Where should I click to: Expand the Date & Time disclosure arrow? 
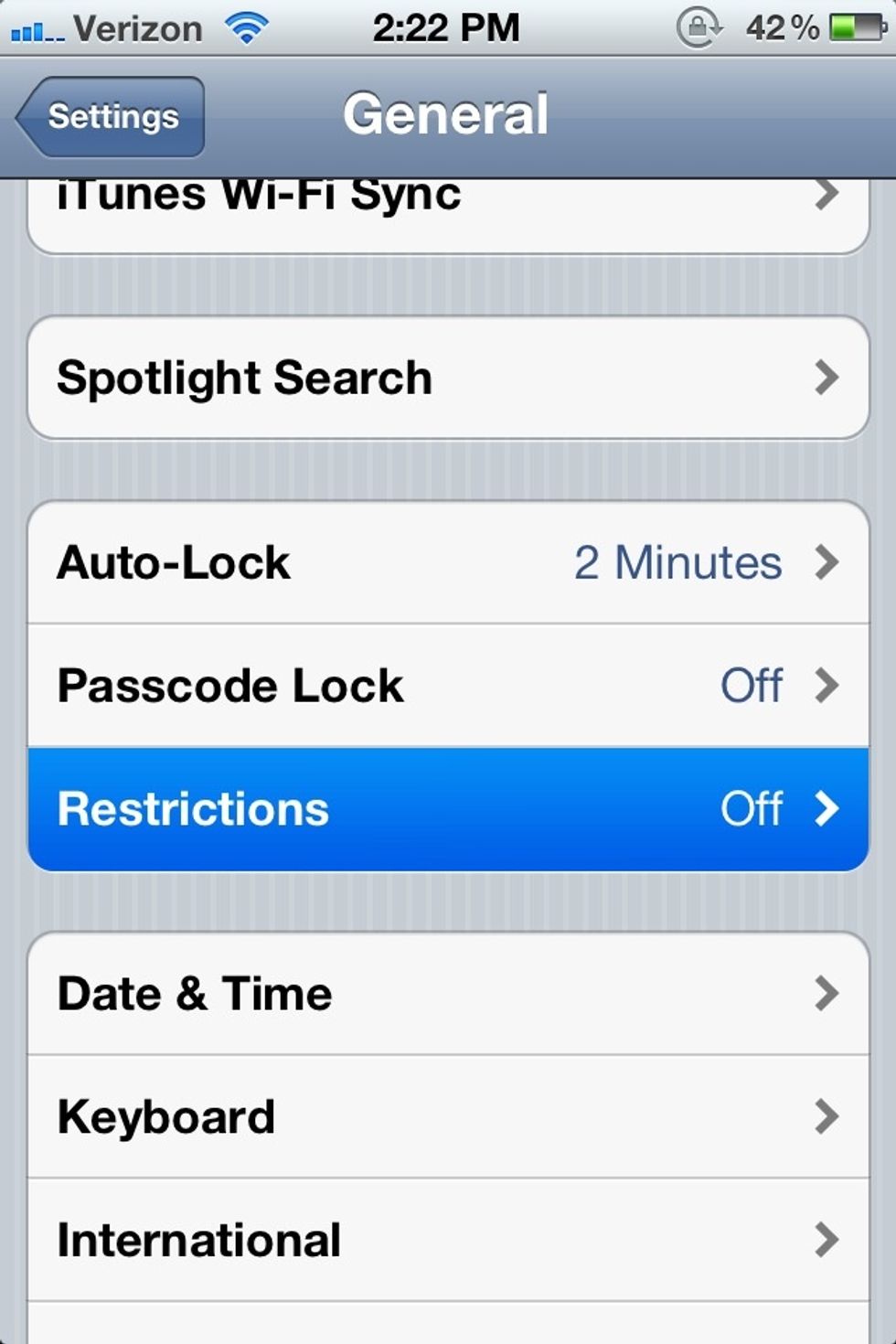[828, 993]
